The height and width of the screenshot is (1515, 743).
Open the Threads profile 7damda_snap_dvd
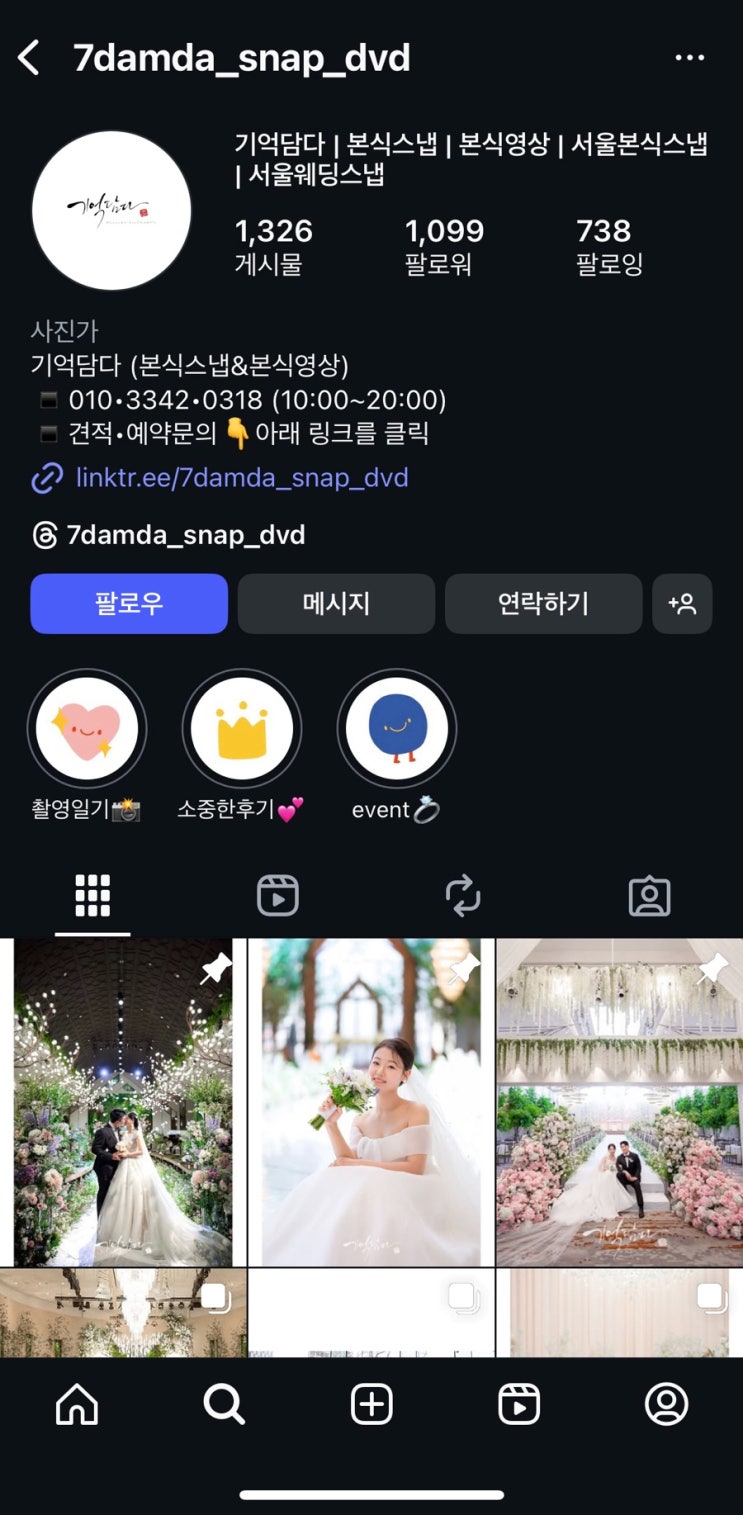click(185, 535)
